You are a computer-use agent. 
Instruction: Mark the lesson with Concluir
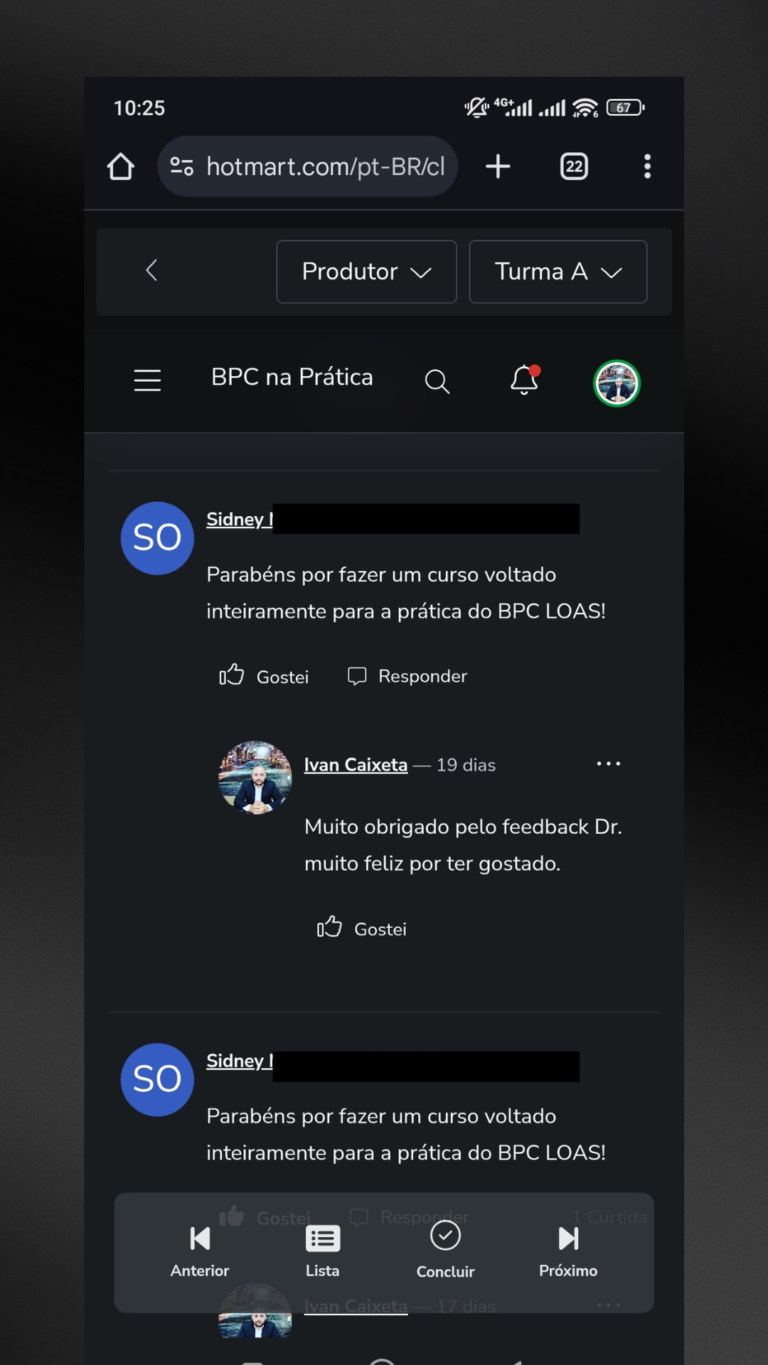click(x=445, y=1250)
